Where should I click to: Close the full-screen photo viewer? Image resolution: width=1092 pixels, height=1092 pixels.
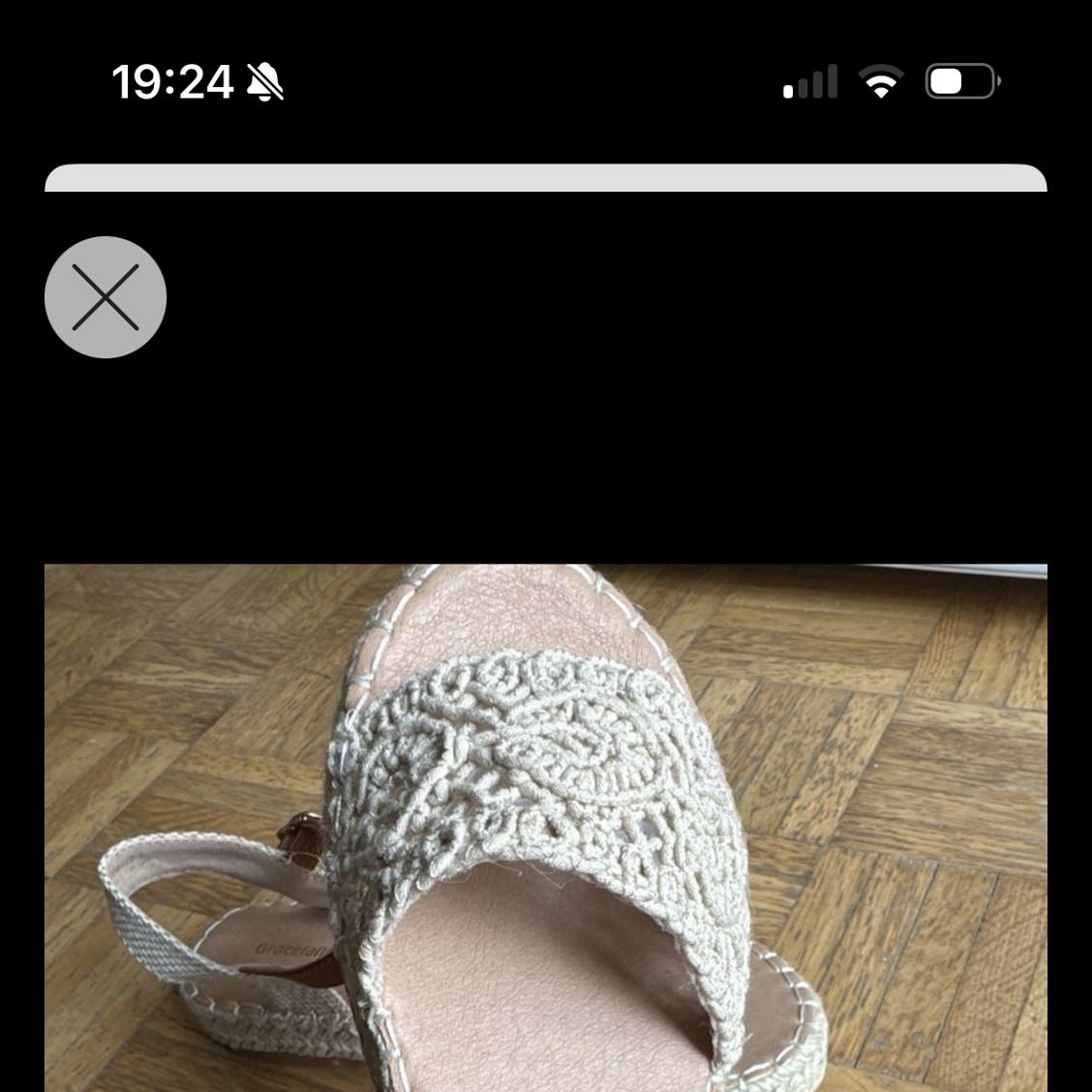click(106, 297)
